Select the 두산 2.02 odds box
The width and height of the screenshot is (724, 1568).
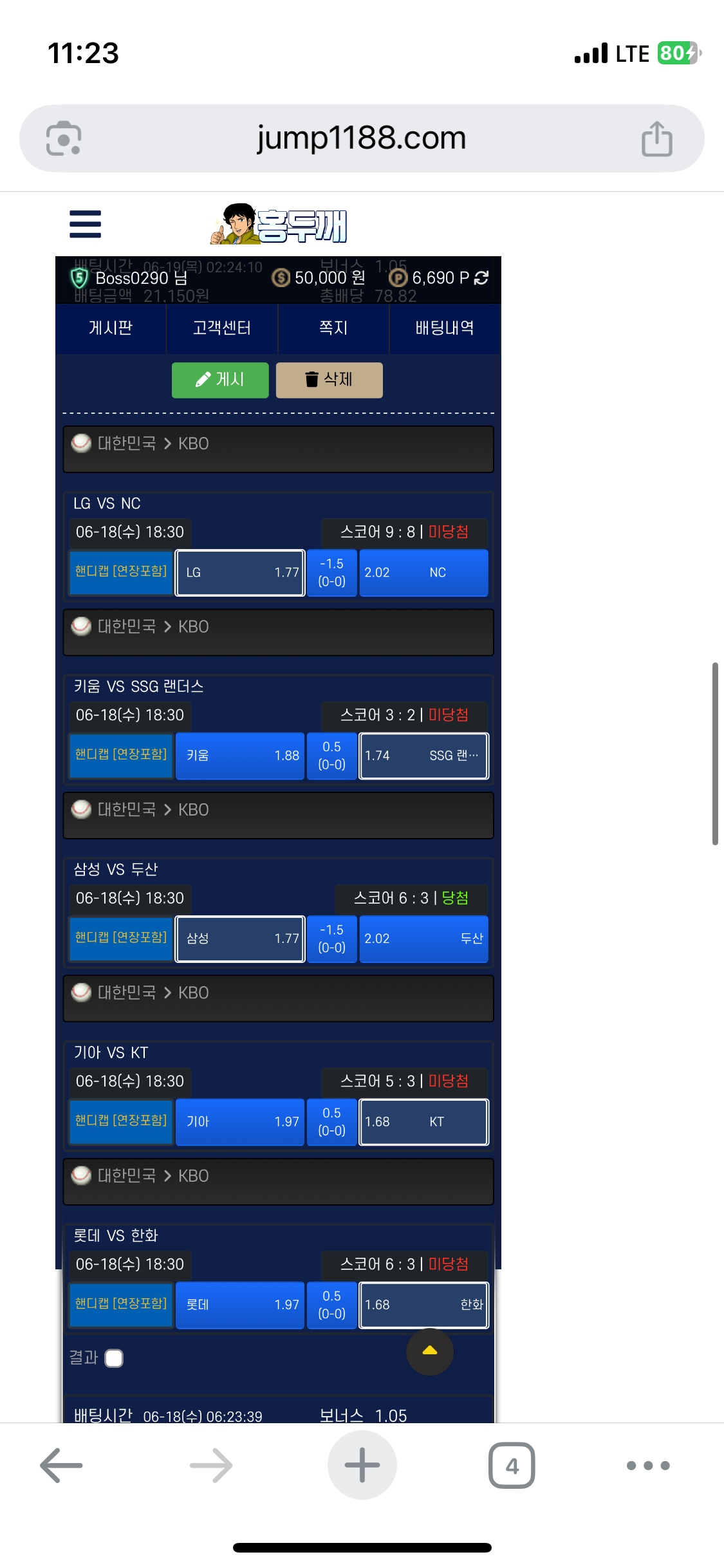tap(423, 939)
